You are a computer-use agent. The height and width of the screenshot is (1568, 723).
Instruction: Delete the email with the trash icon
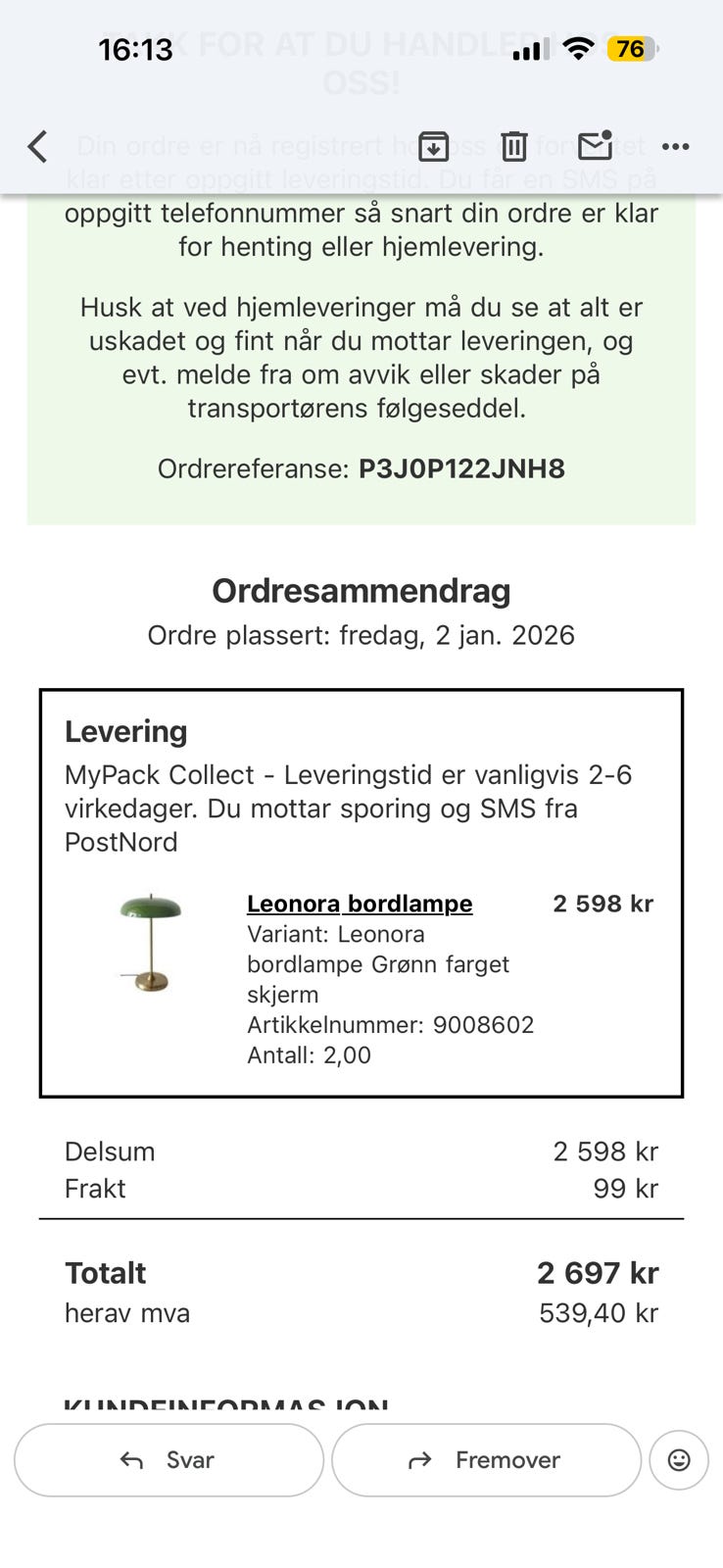[512, 146]
